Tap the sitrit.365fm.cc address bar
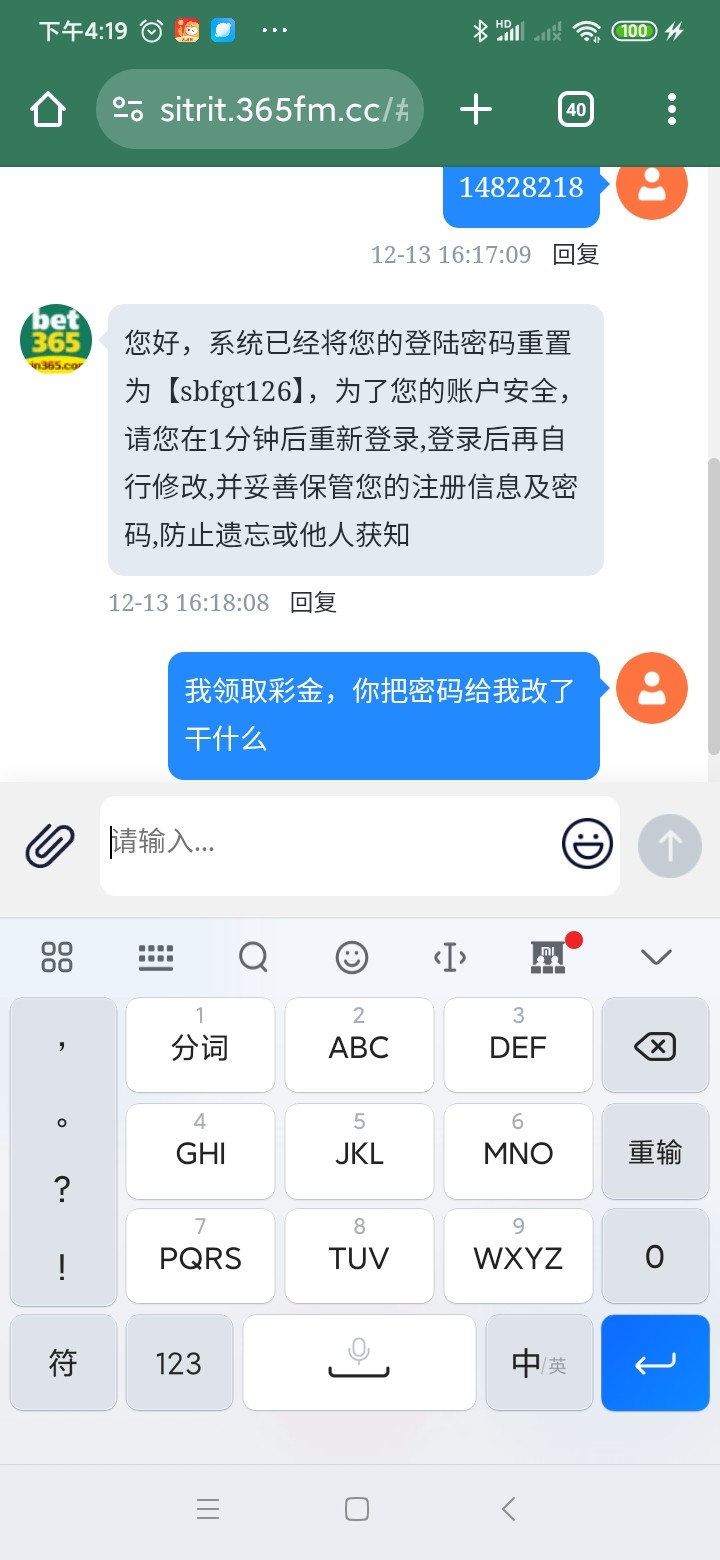Screen dimensions: 720x1560 point(260,110)
